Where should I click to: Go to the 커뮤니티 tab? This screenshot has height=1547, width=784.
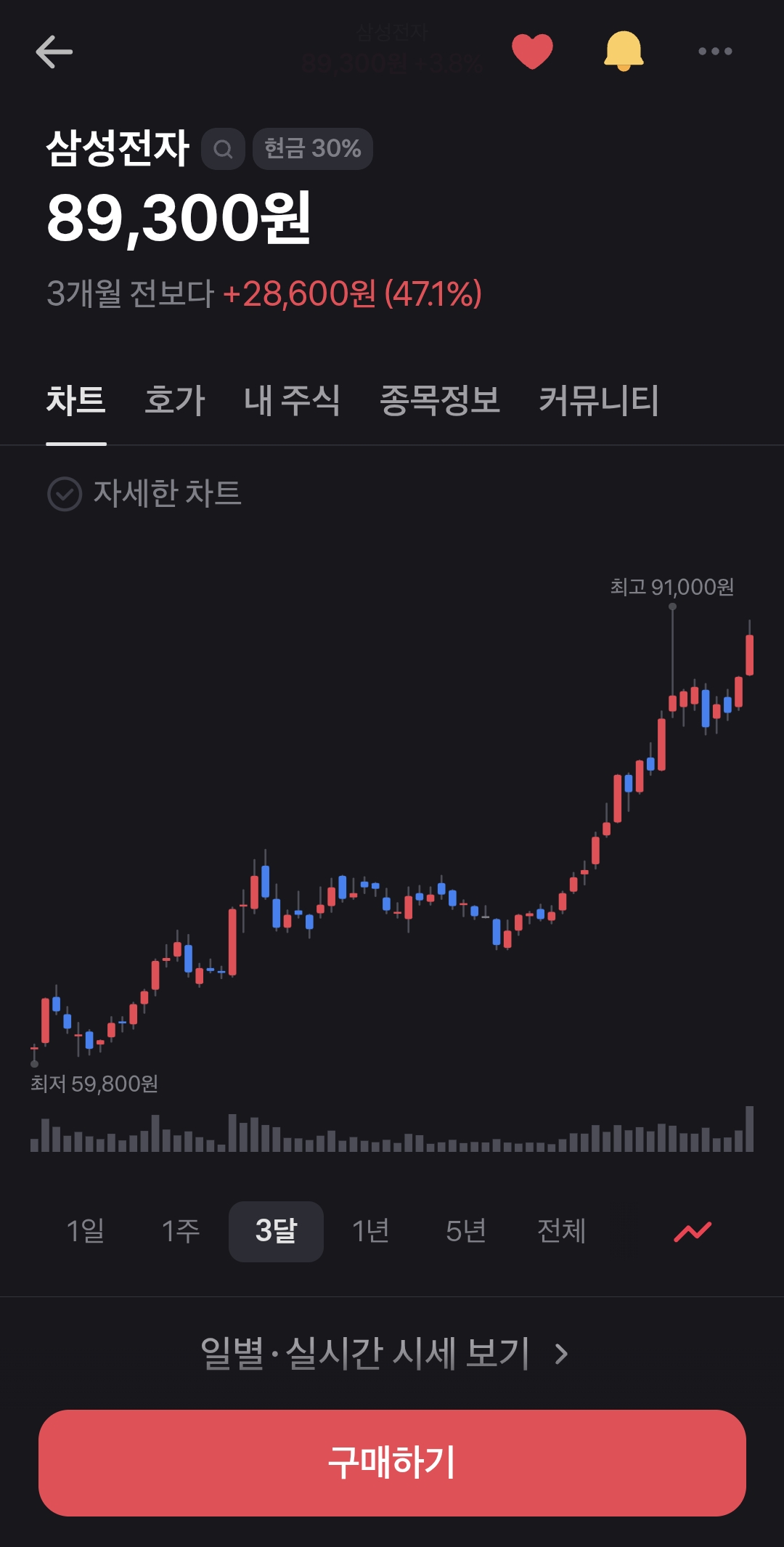click(599, 400)
